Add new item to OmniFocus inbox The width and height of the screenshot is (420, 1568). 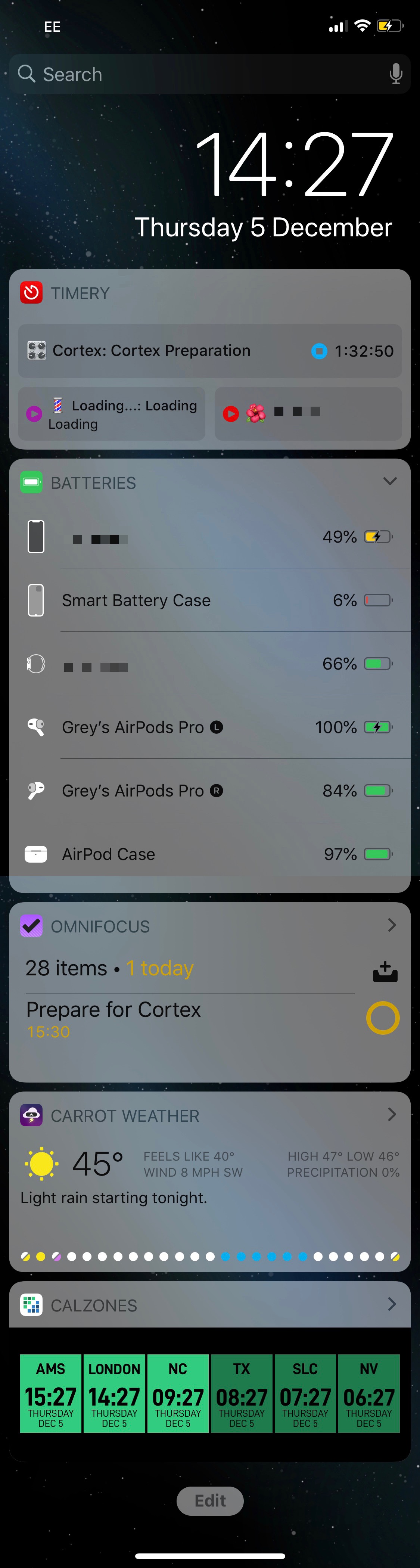tap(385, 972)
